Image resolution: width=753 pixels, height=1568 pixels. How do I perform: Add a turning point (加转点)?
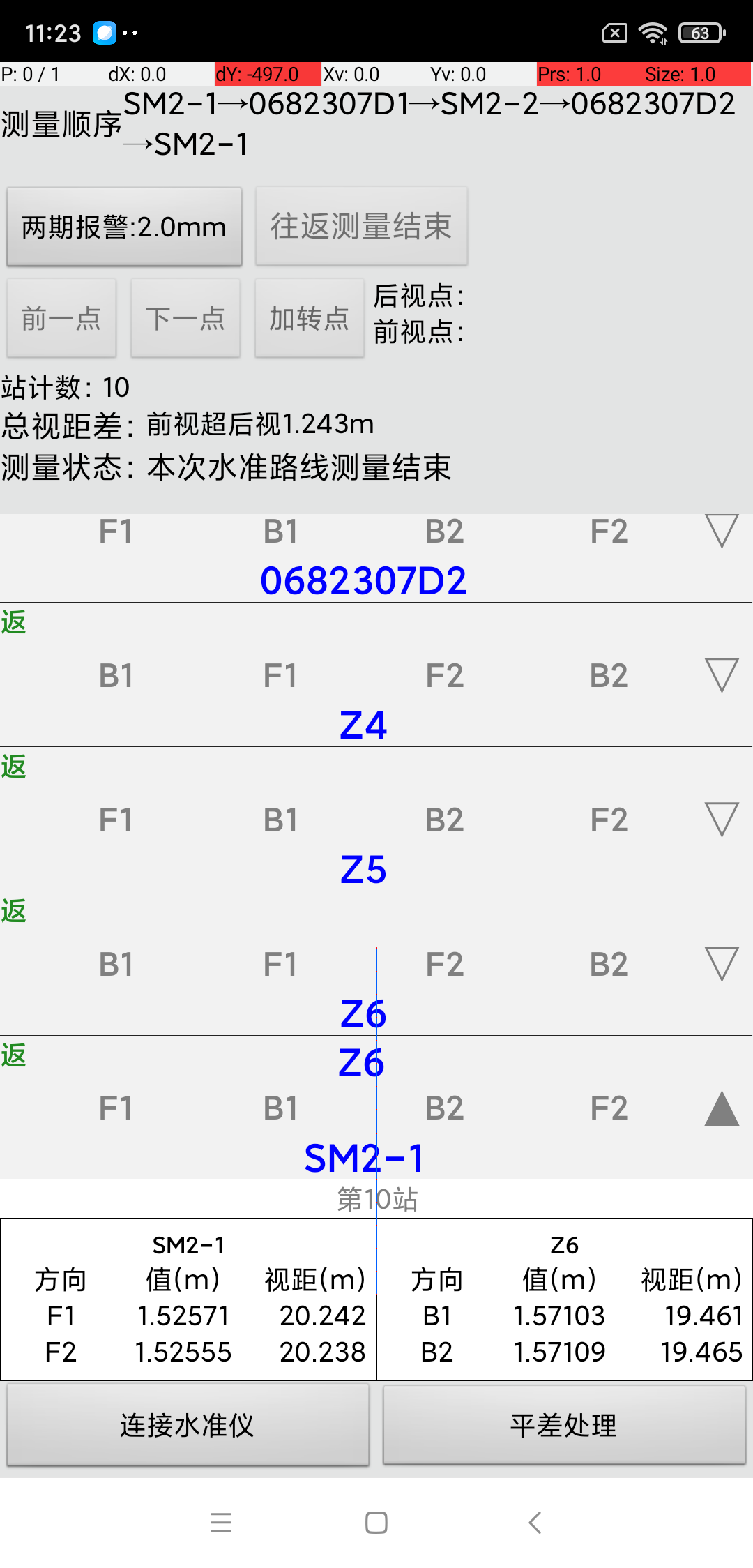[x=310, y=318]
